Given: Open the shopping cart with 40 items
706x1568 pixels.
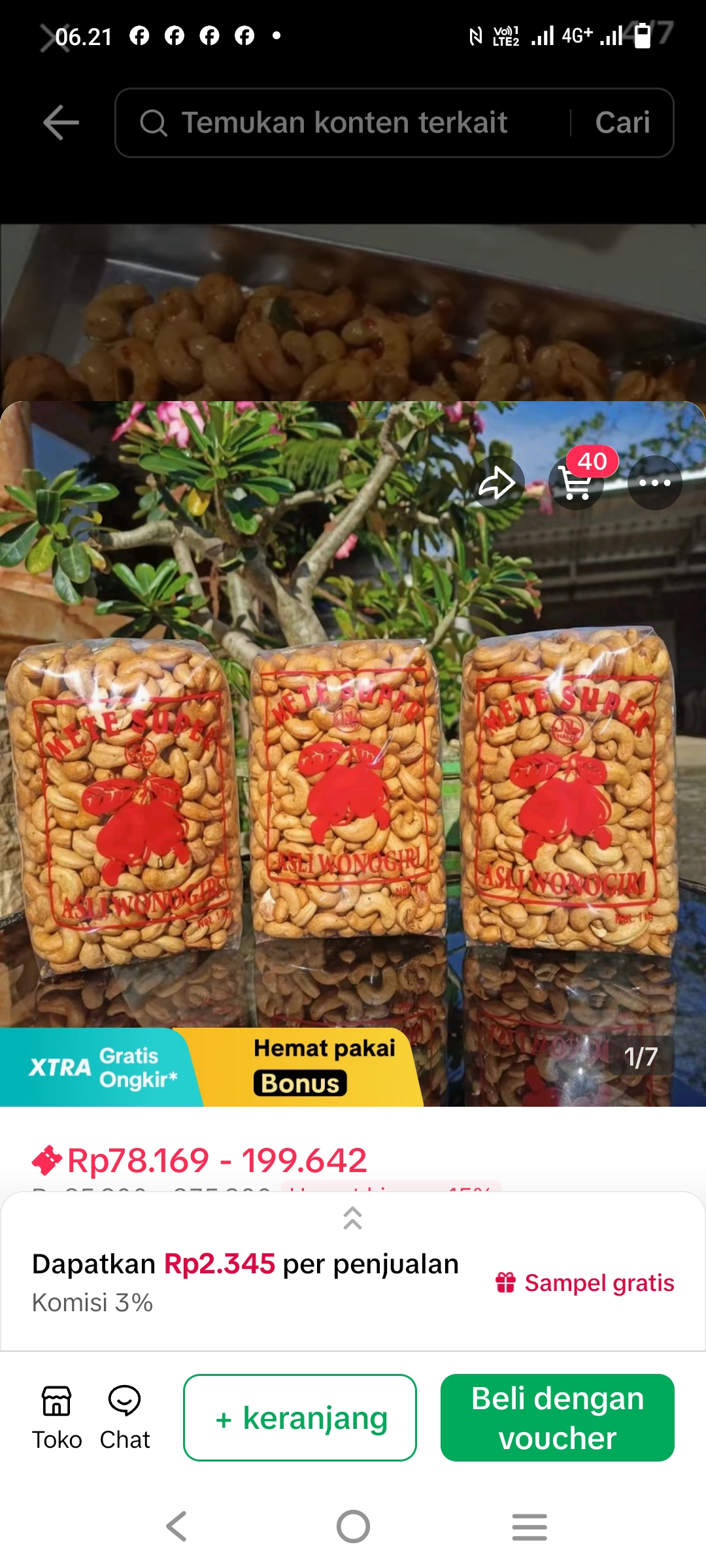Looking at the screenshot, I should (577, 483).
